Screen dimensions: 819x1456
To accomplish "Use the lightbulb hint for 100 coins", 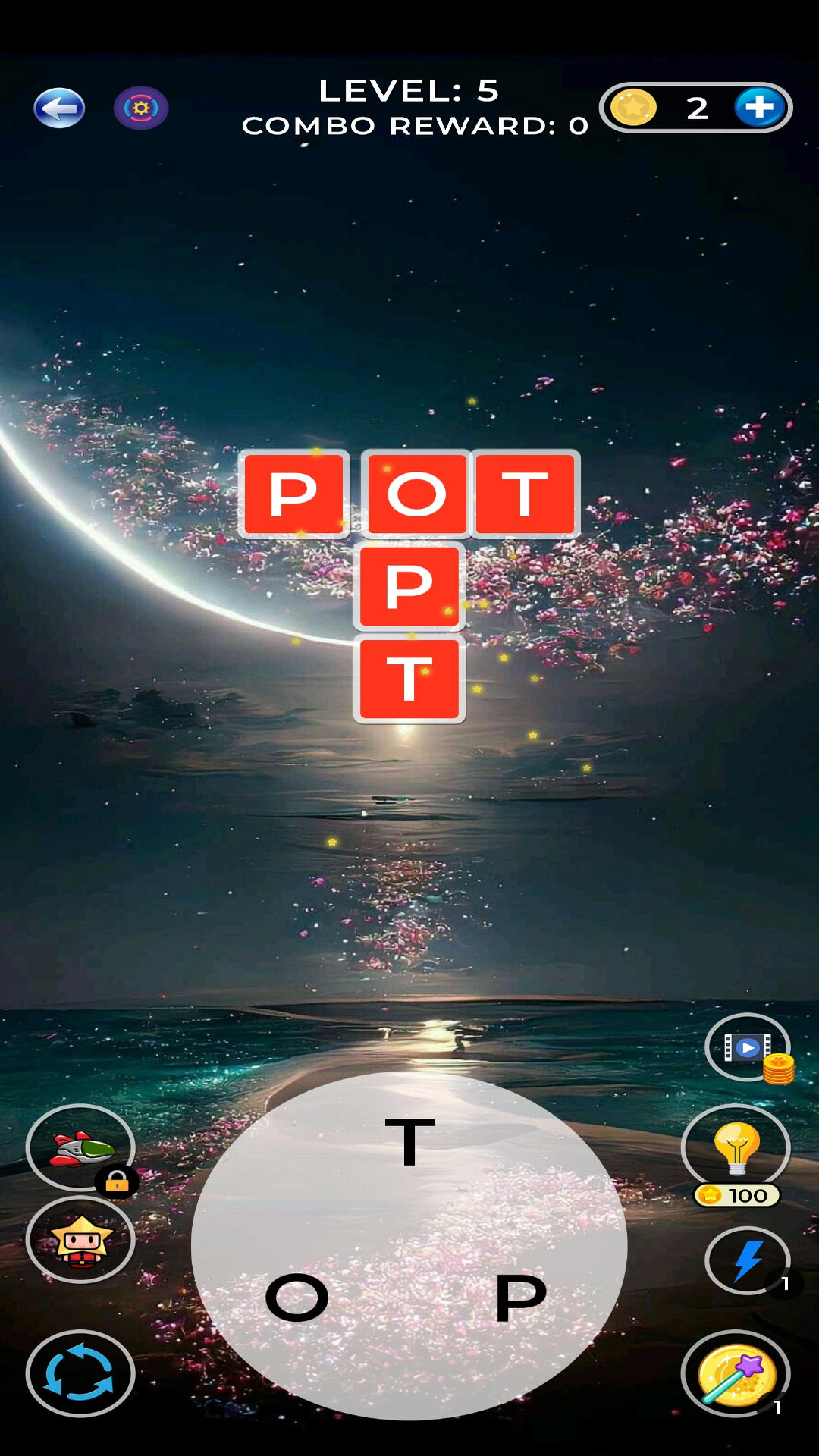I will point(736,1149).
